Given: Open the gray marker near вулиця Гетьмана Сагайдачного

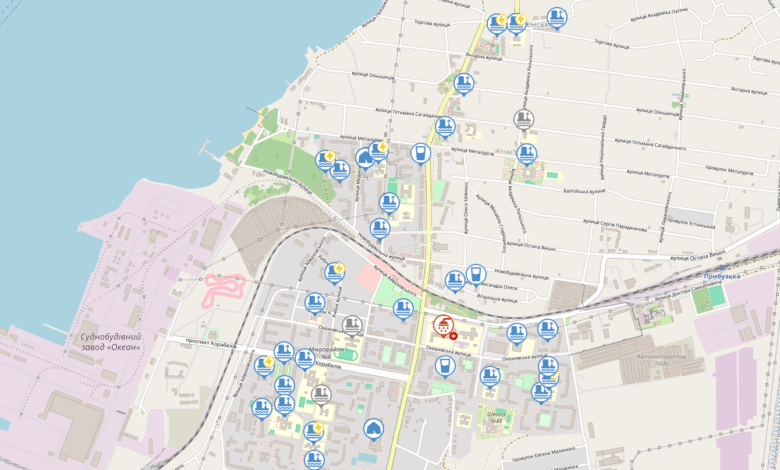Looking at the screenshot, I should pyautogui.click(x=523, y=119).
